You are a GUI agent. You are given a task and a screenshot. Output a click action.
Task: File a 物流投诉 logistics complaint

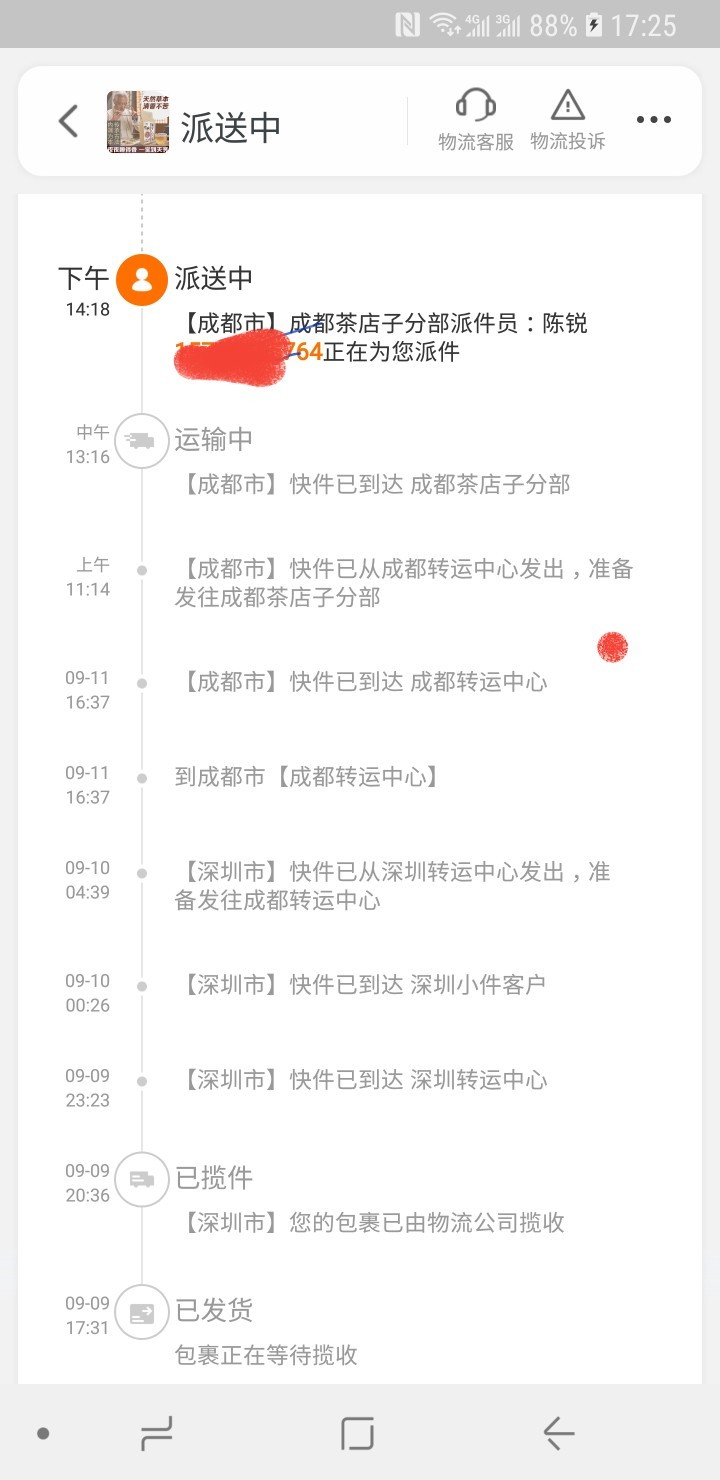568,120
